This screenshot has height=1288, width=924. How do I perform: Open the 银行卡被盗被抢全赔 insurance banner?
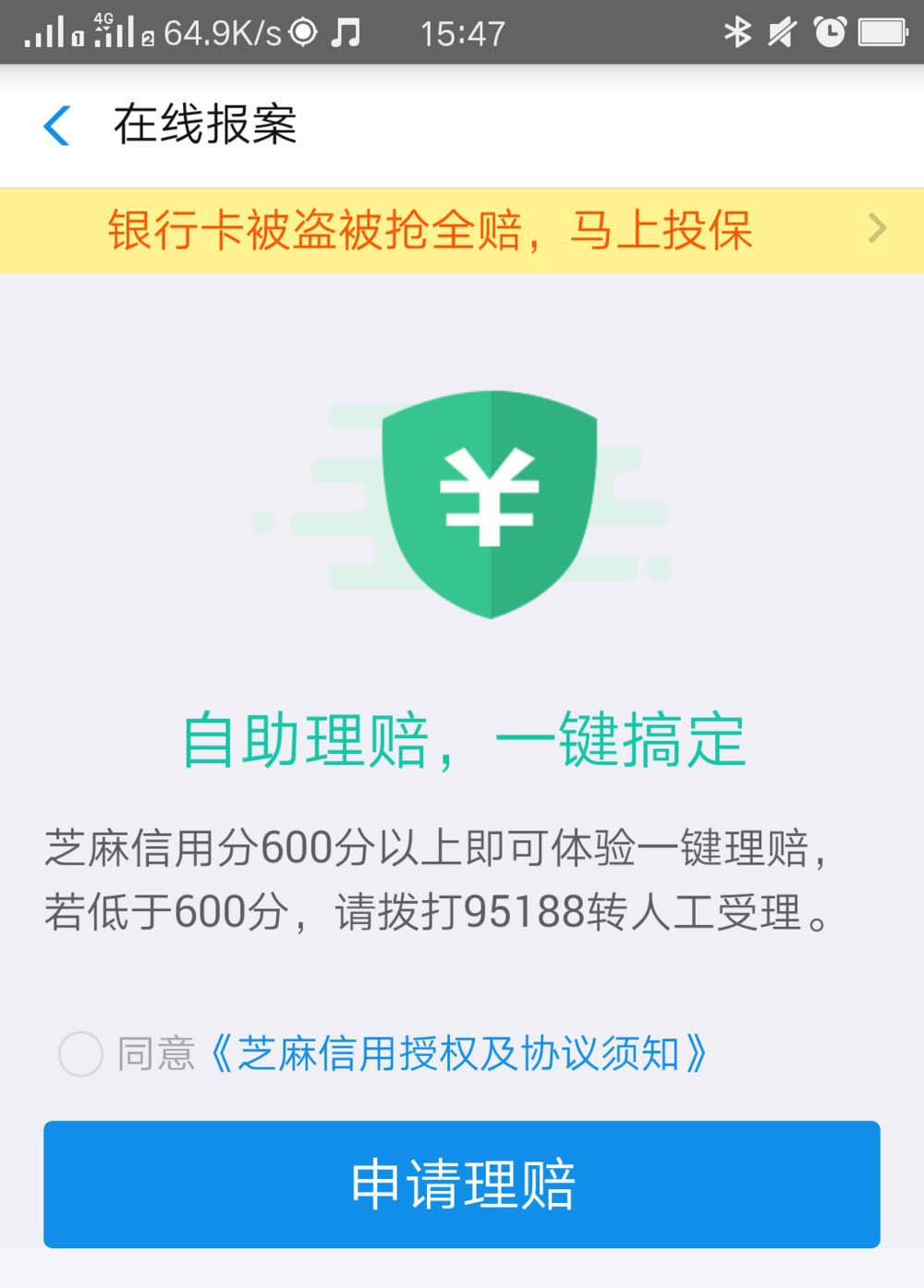462,230
